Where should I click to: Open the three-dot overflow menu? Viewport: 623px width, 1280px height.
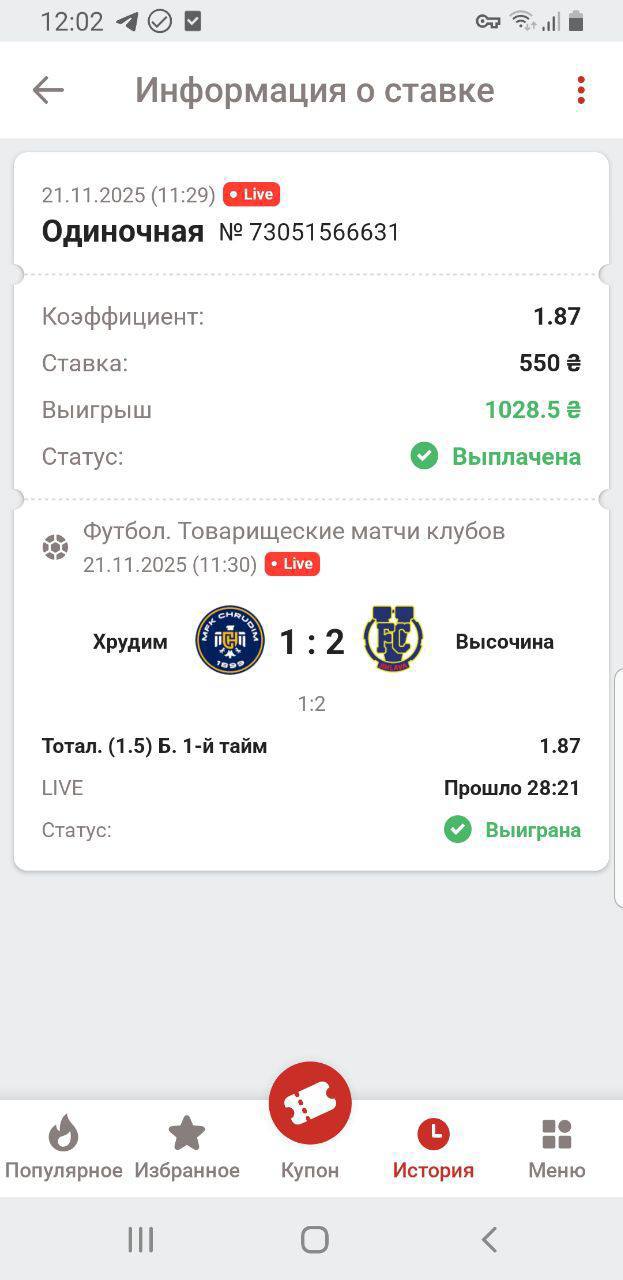pyautogui.click(x=580, y=90)
